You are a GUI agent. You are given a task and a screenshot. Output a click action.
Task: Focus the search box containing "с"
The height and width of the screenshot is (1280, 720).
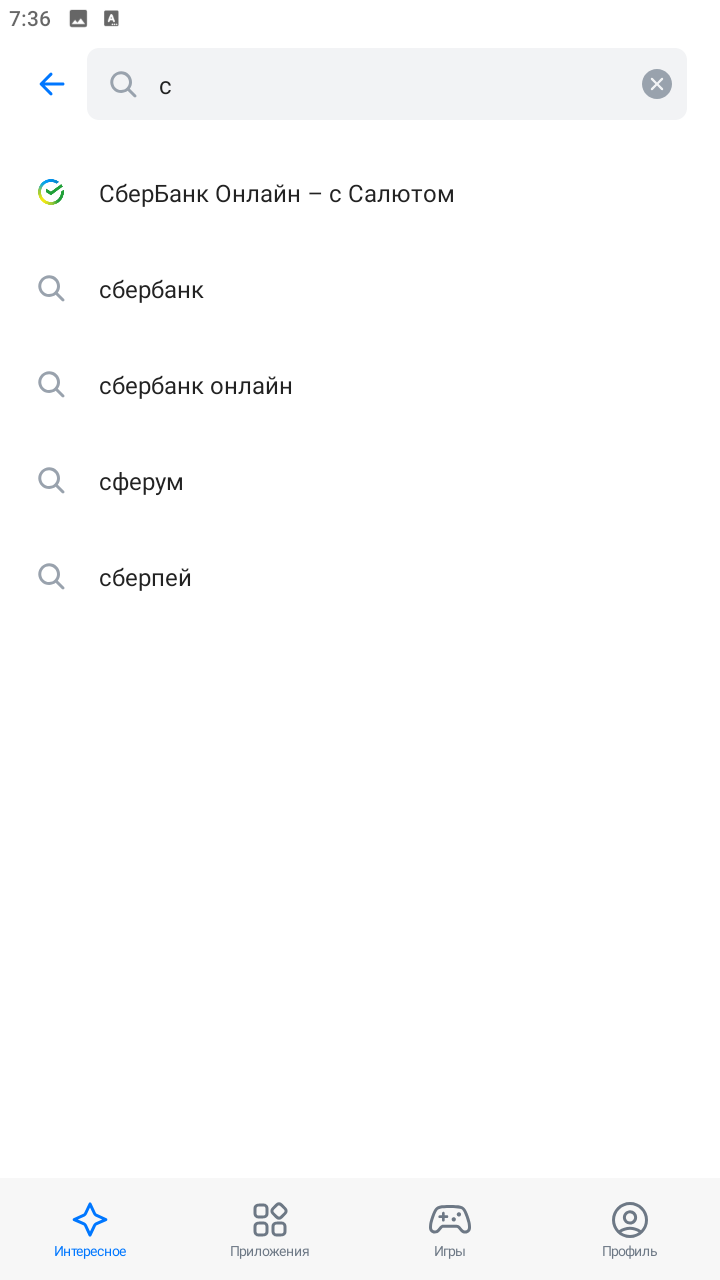coord(380,85)
